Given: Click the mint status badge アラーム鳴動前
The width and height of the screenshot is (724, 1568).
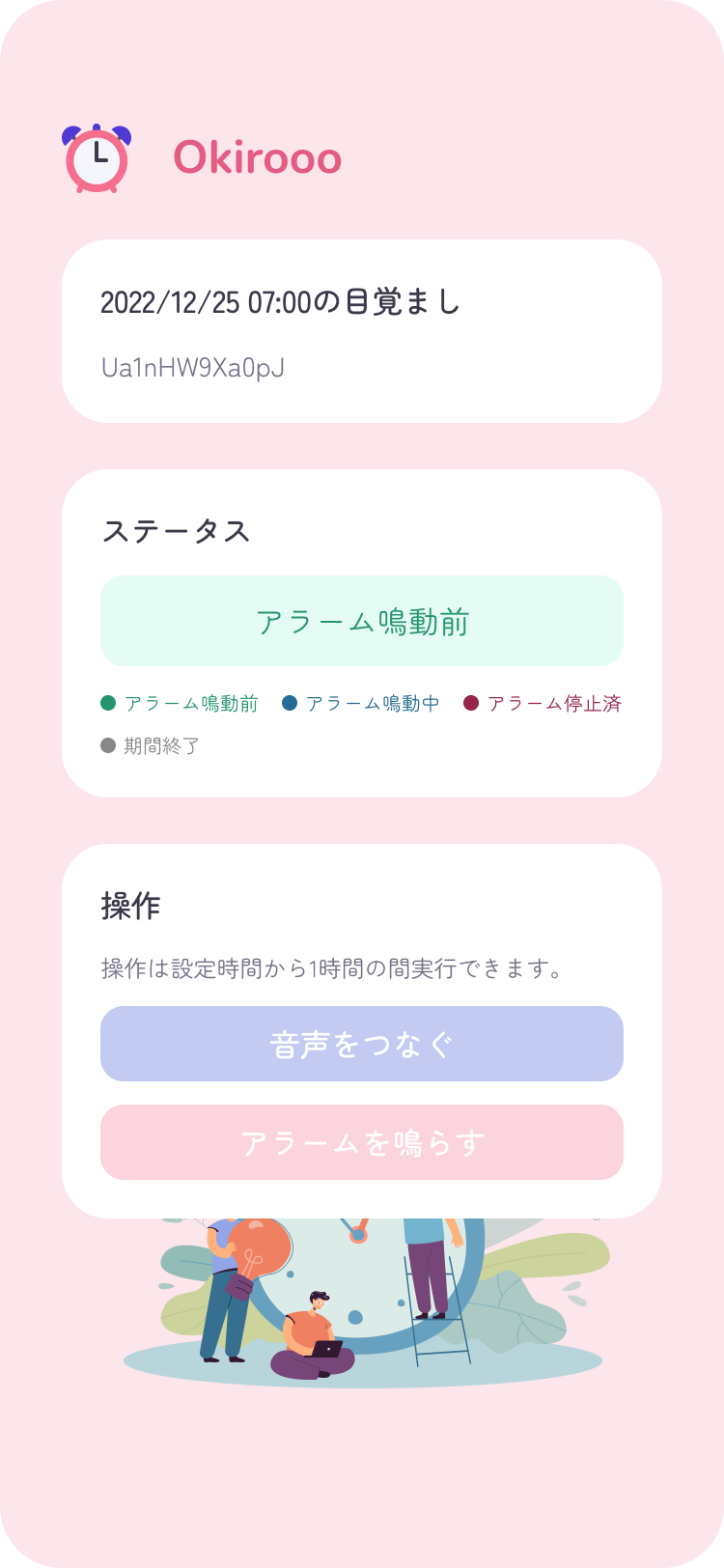Looking at the screenshot, I should click(362, 621).
